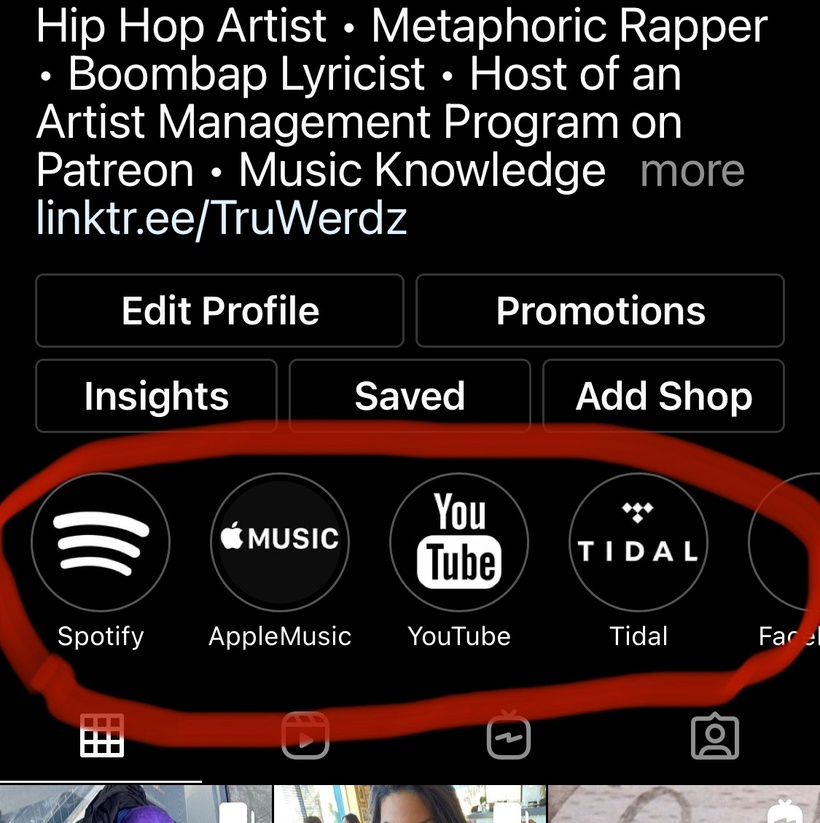Tap the Add Shop button
The image size is (820, 823).
click(664, 396)
